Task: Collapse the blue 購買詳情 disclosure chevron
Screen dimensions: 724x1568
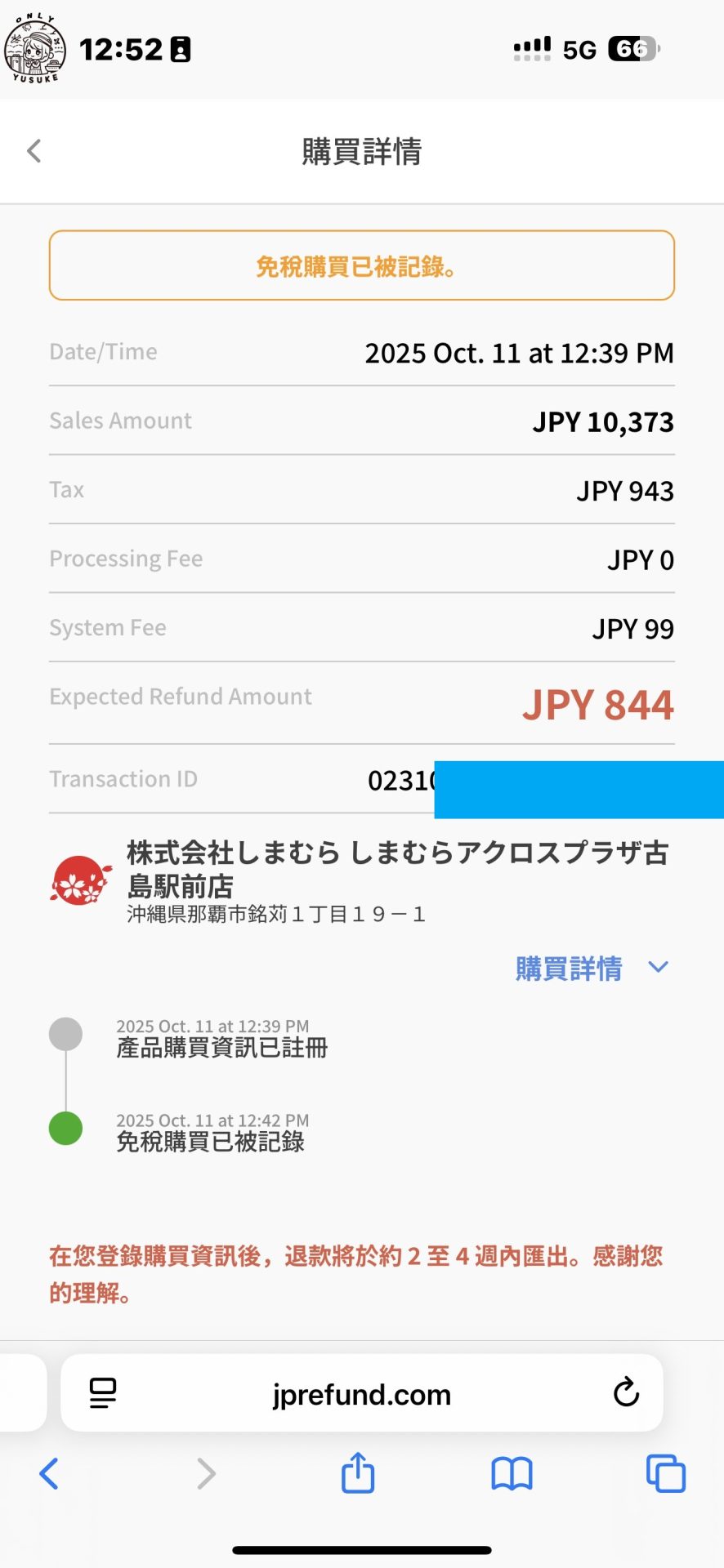Action: (659, 968)
